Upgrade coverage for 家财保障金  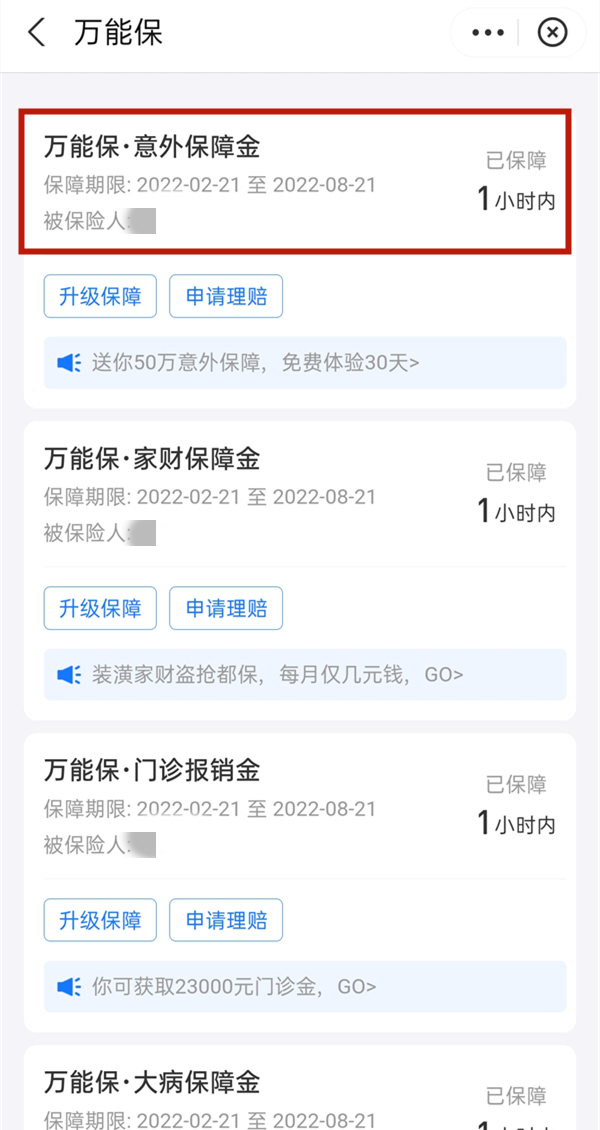(x=100, y=609)
